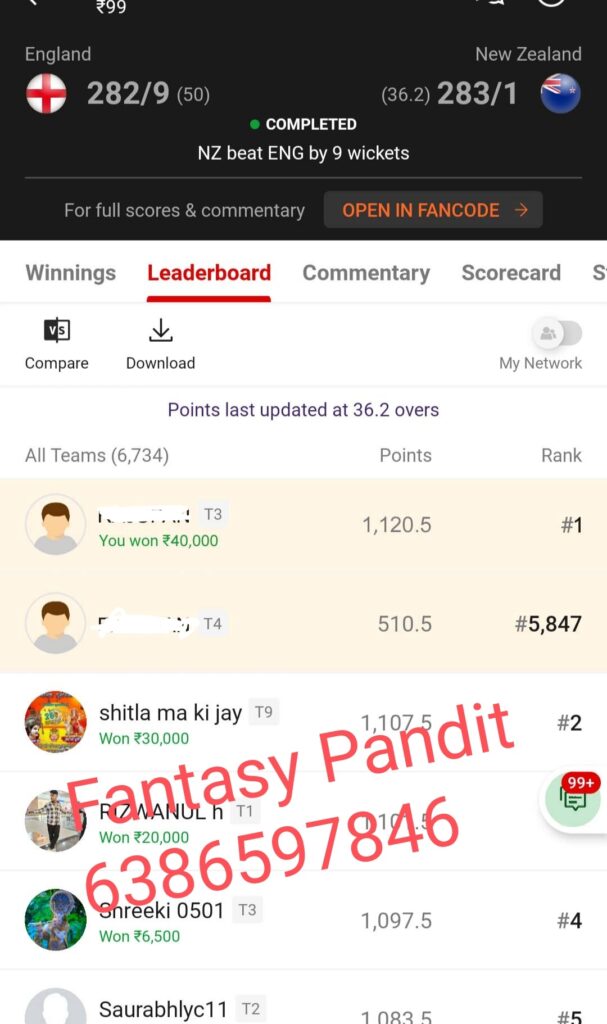Switch to the Commentary tab
607x1024 pixels.
(x=366, y=273)
